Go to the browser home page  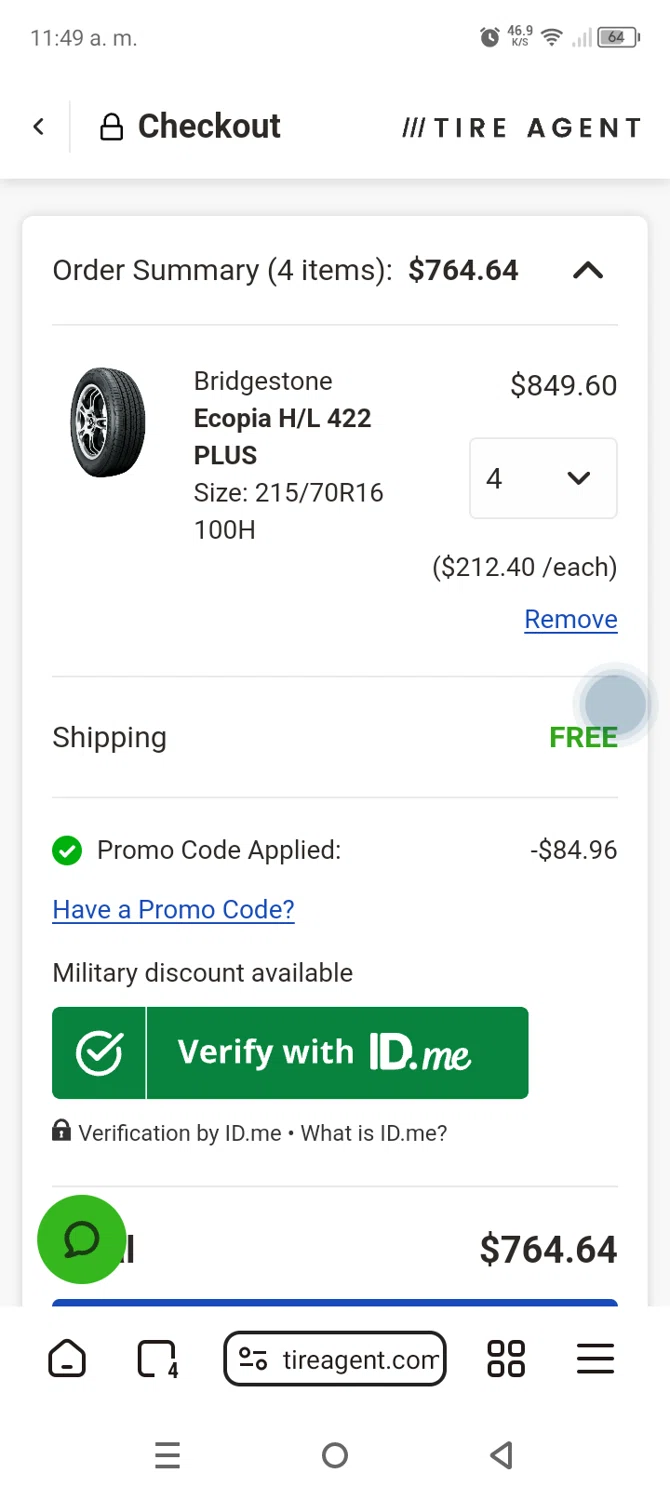(67, 1359)
